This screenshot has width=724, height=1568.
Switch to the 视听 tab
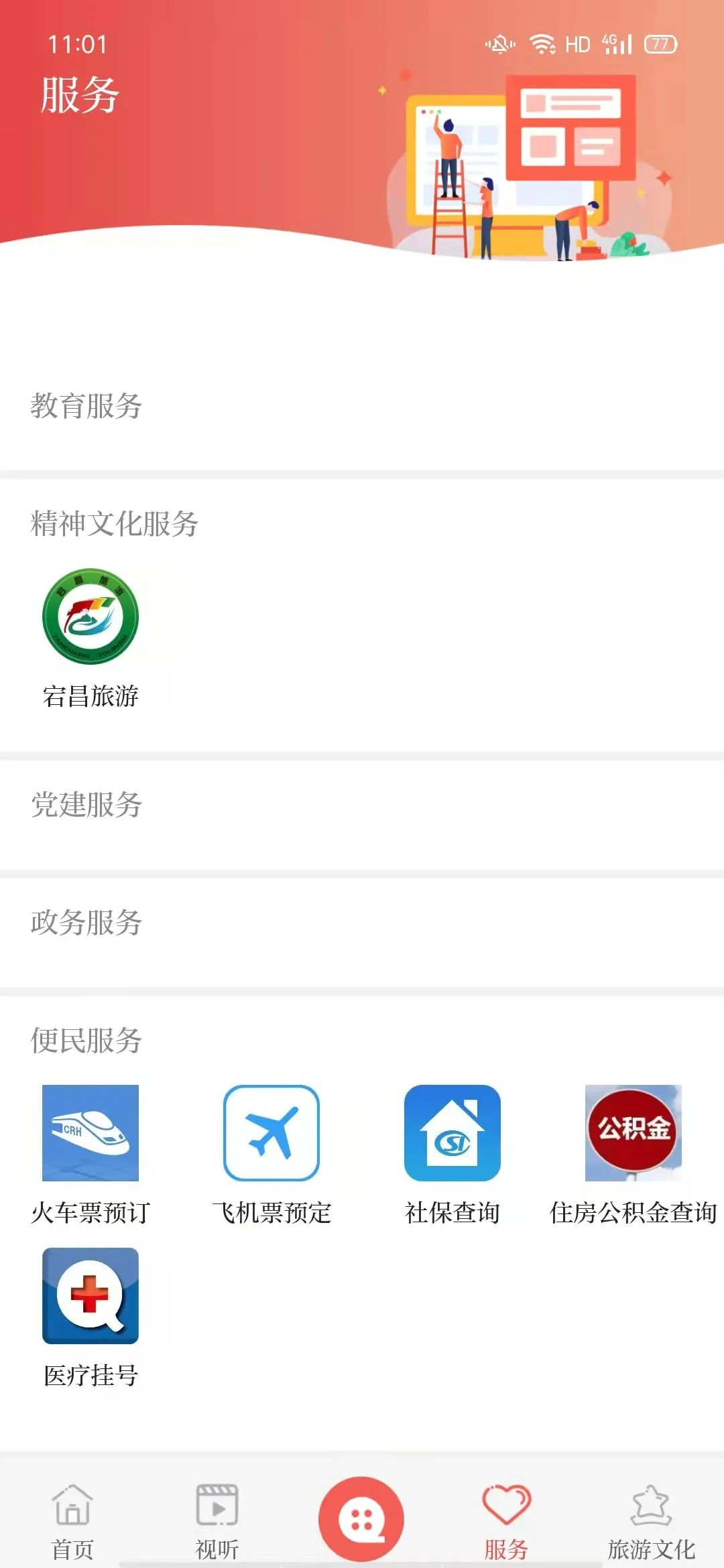tap(217, 1520)
